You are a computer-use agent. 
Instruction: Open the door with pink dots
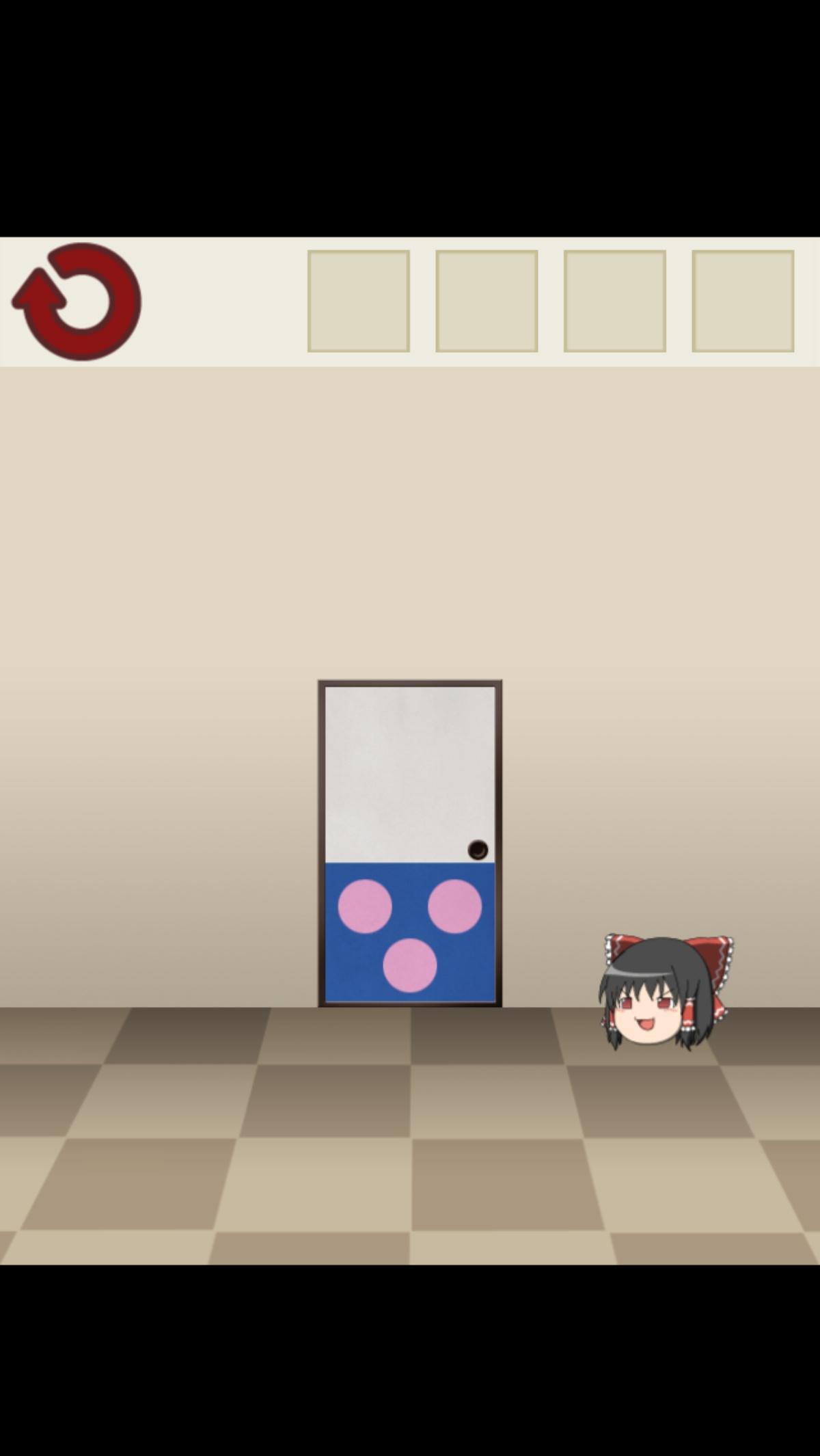pos(410,844)
